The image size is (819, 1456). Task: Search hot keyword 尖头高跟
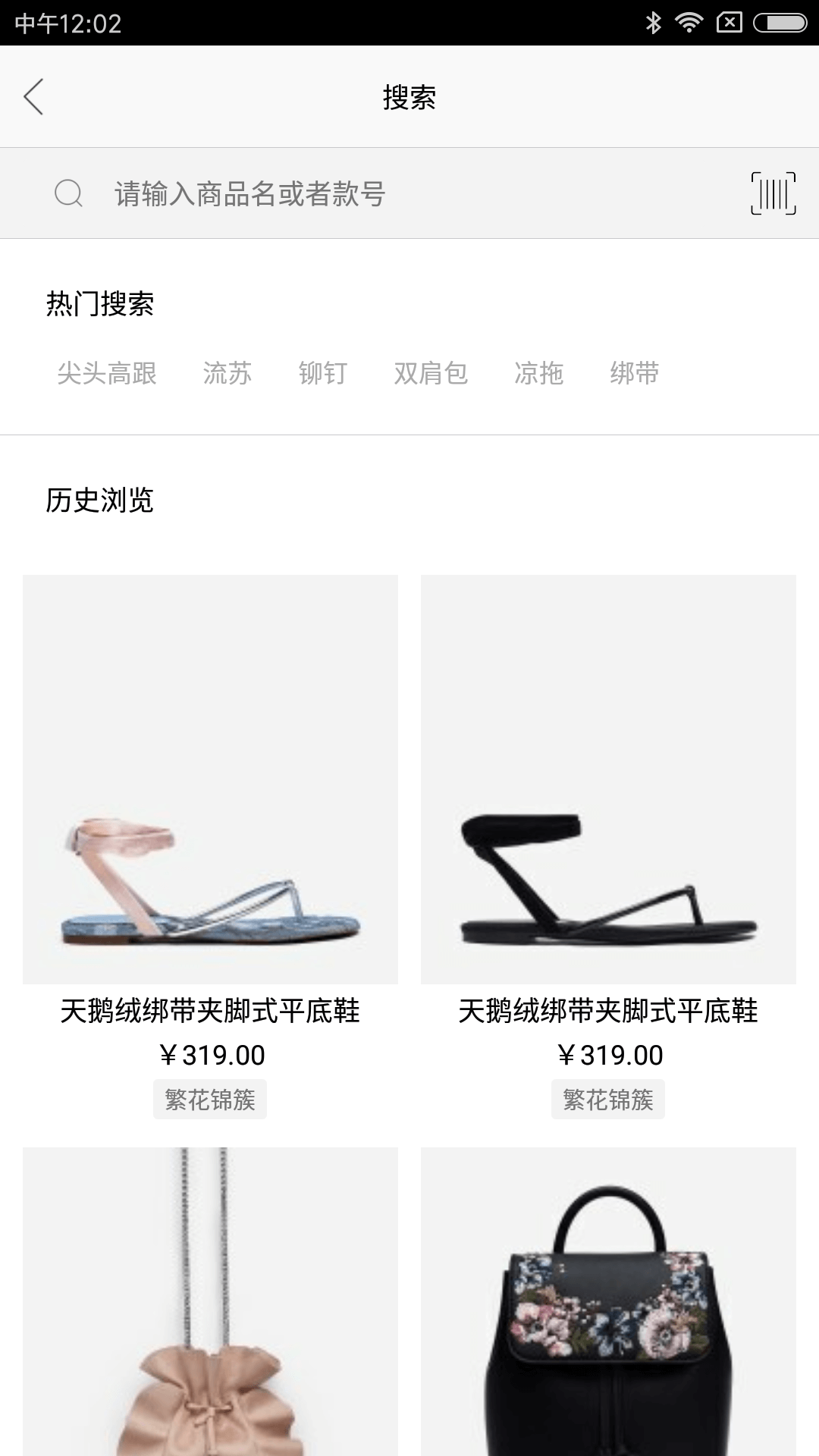[107, 373]
